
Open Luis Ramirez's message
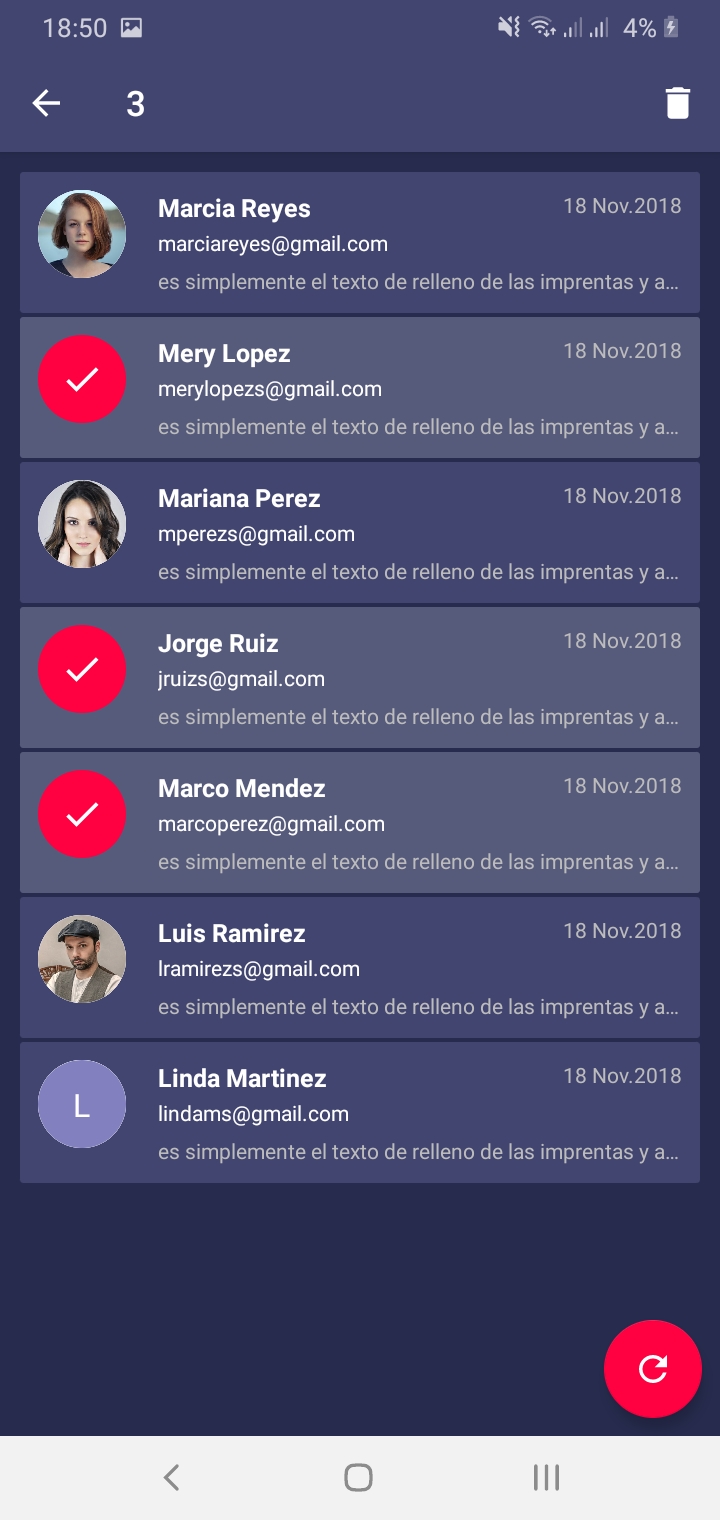pos(400,968)
